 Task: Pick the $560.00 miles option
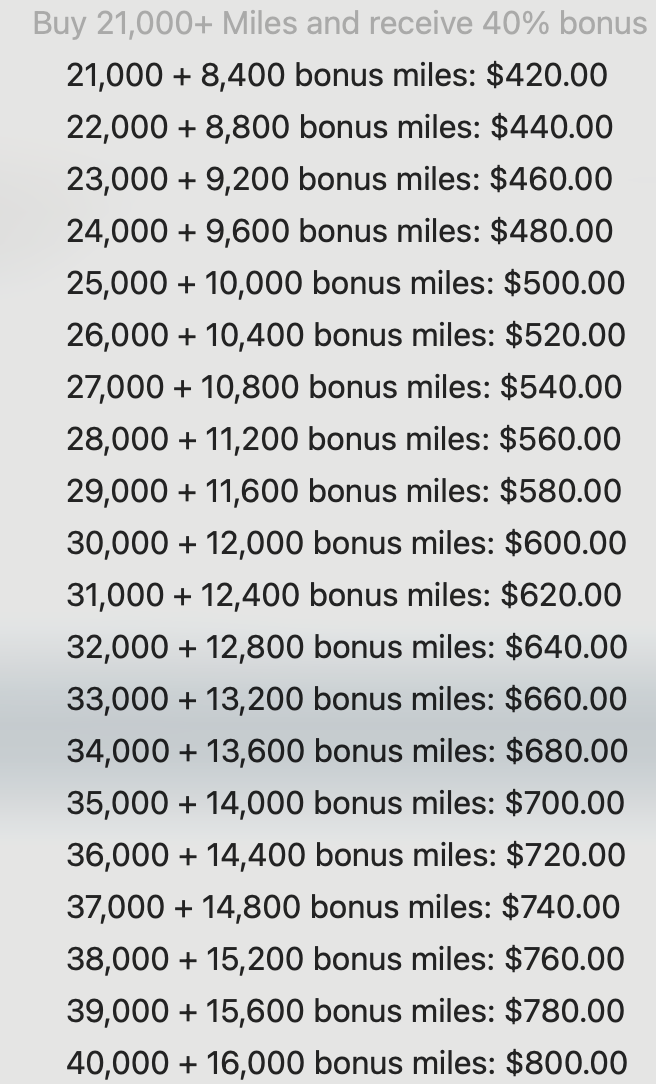tap(343, 439)
